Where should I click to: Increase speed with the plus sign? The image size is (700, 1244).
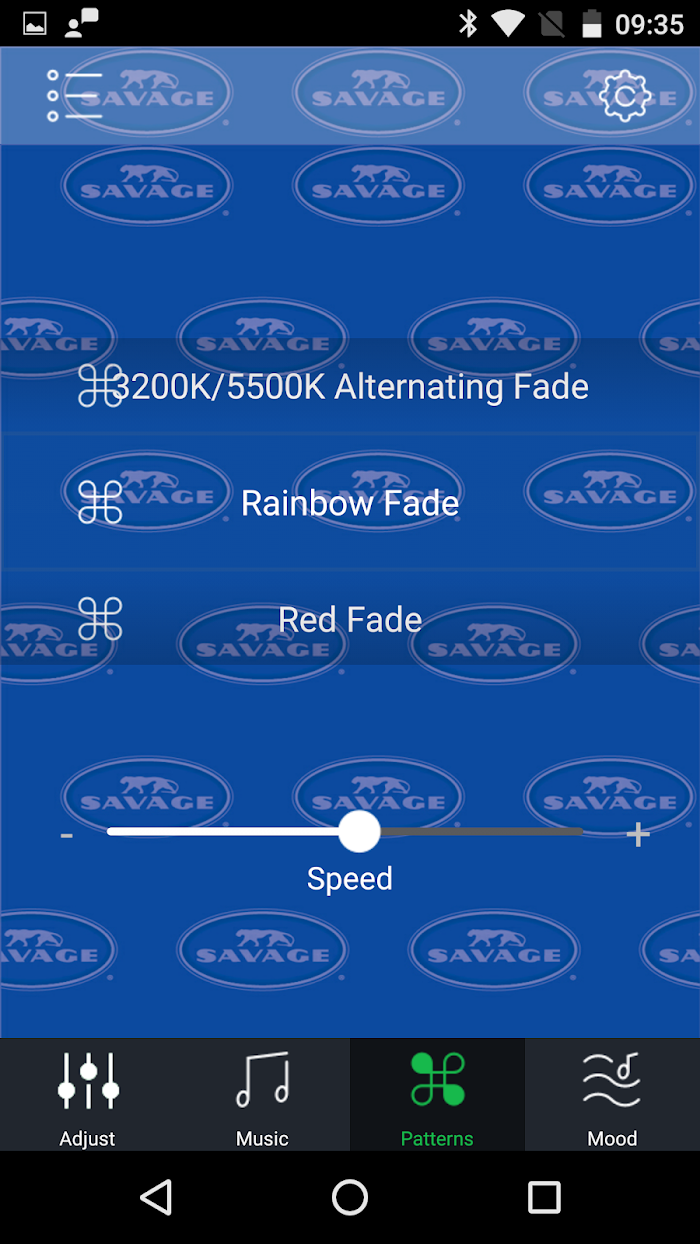click(637, 834)
